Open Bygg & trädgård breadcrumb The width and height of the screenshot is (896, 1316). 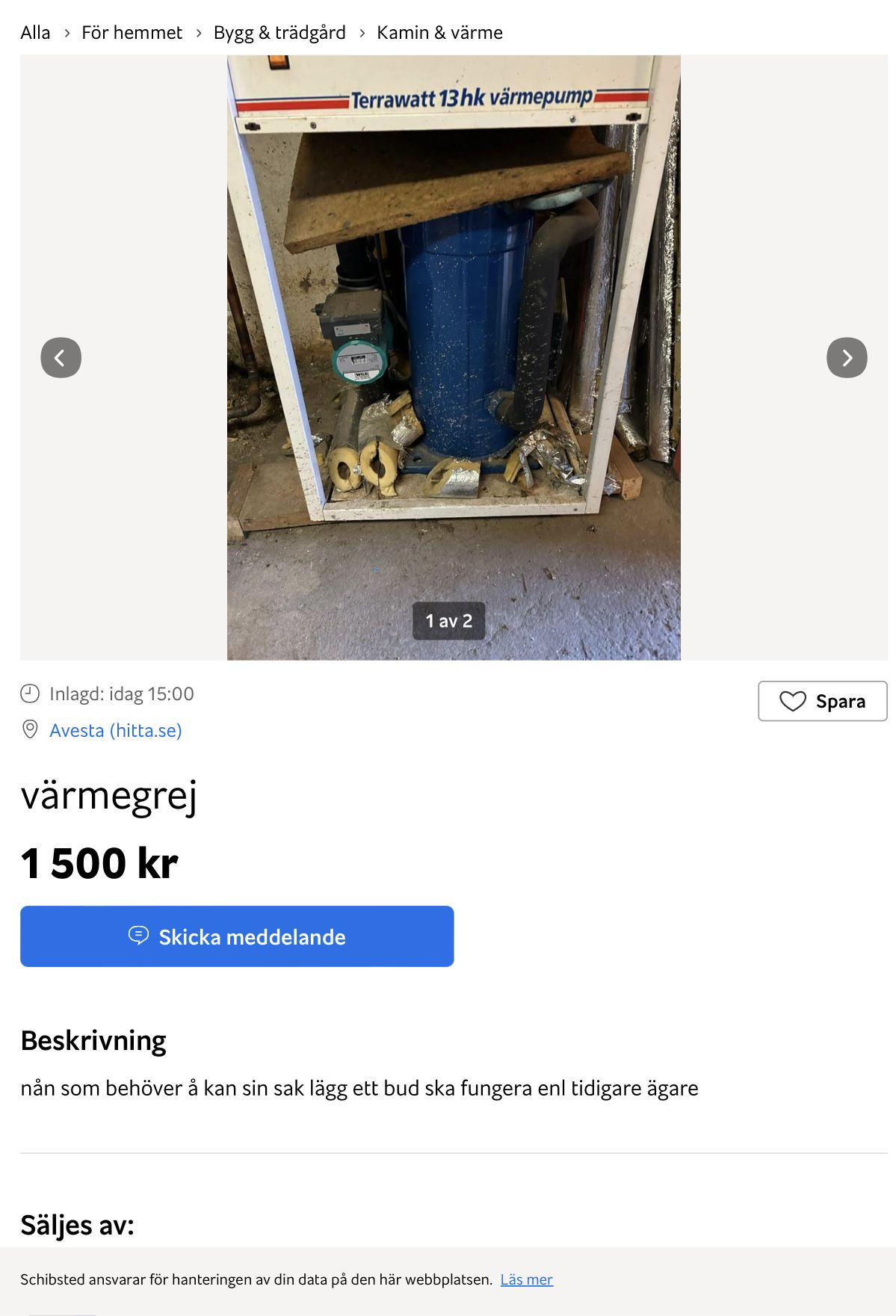tap(279, 33)
